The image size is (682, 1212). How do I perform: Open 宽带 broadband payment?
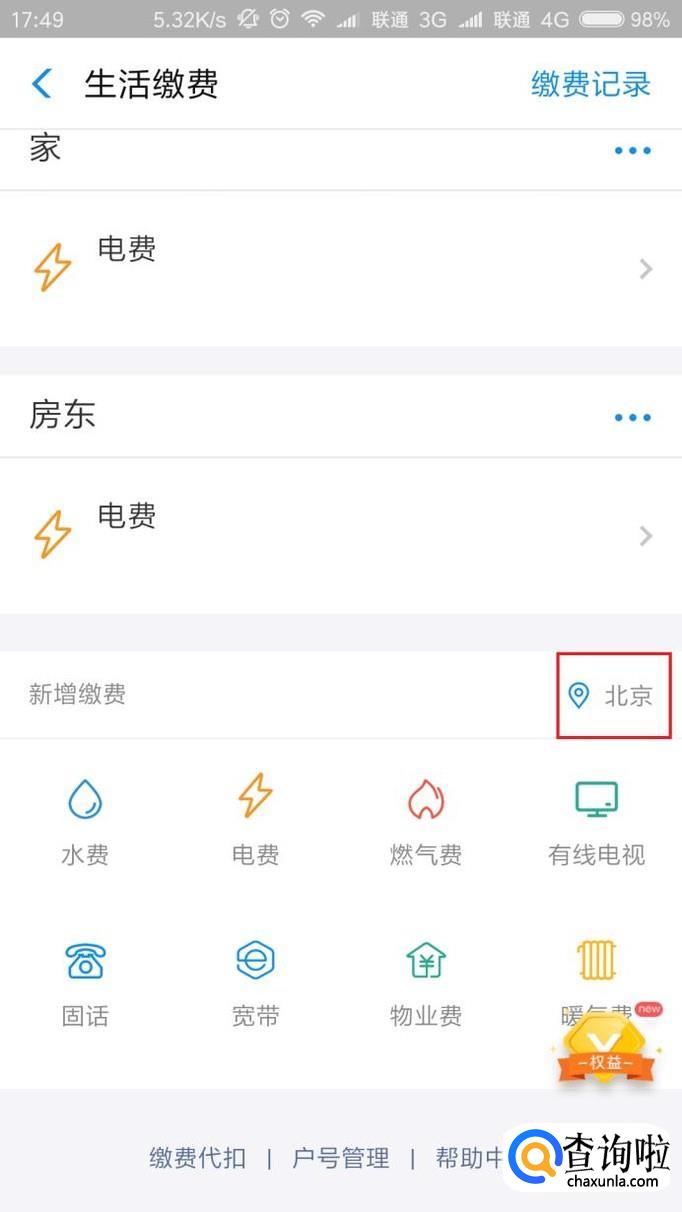click(255, 984)
